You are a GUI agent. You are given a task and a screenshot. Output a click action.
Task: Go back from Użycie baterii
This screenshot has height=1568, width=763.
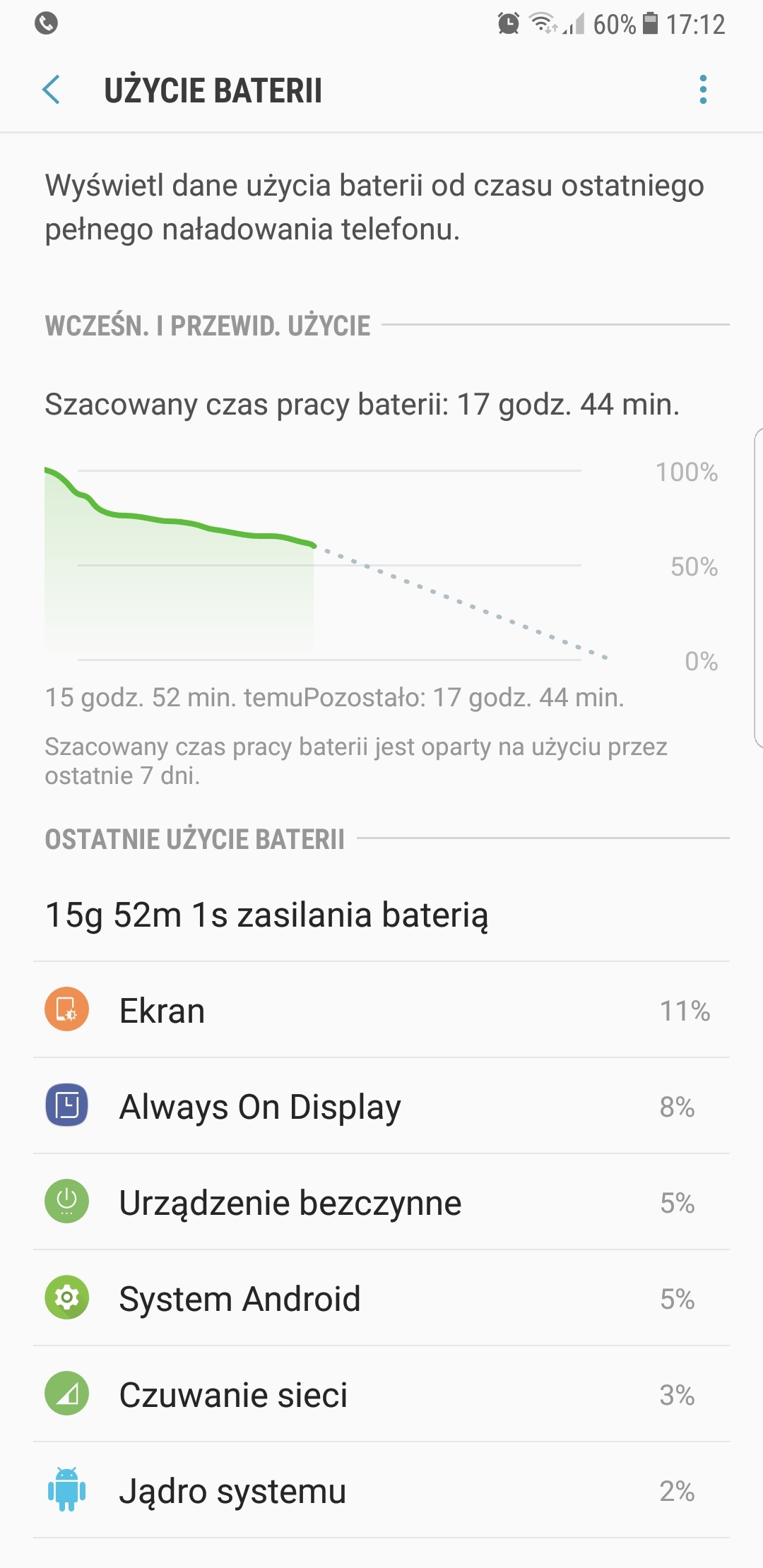(x=52, y=90)
